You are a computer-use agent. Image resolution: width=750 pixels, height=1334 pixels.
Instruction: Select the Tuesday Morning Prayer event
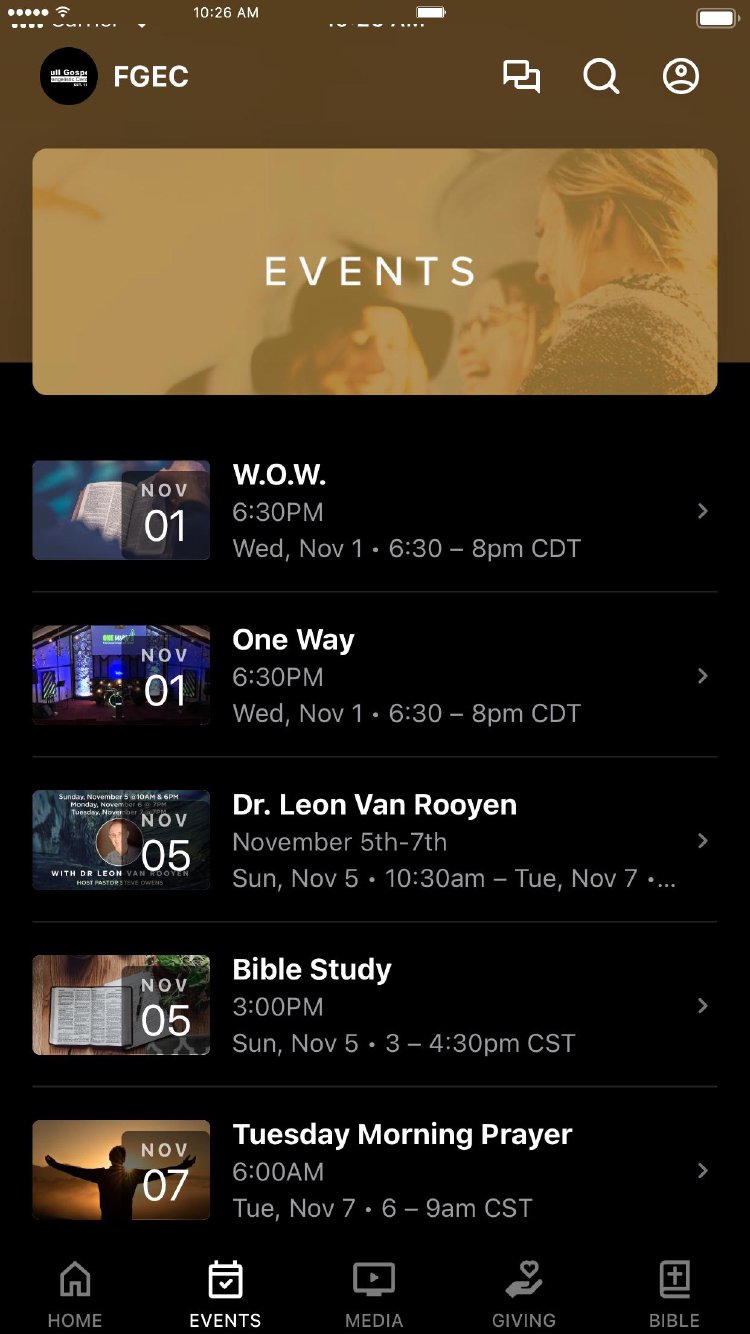[x=375, y=1170]
